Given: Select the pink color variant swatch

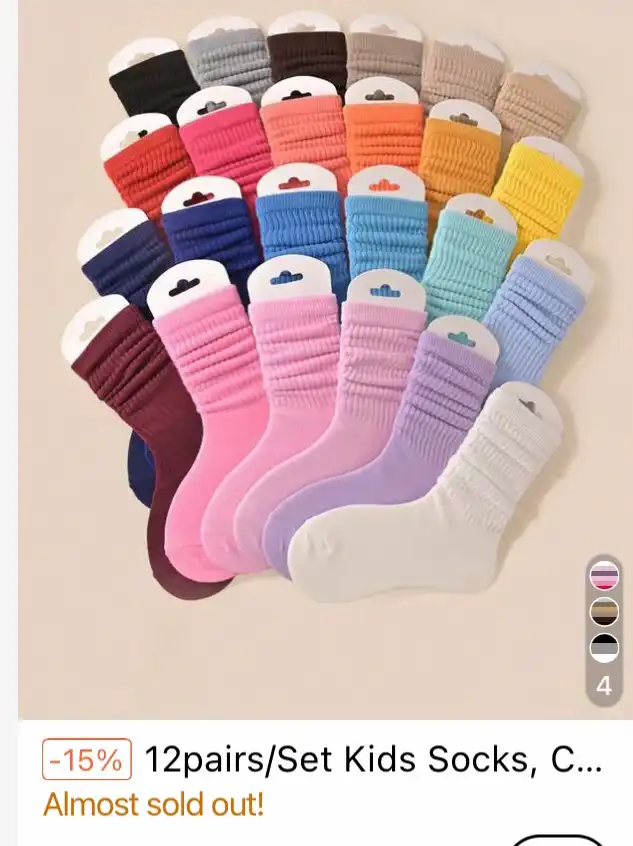Looking at the screenshot, I should click(x=604, y=577).
